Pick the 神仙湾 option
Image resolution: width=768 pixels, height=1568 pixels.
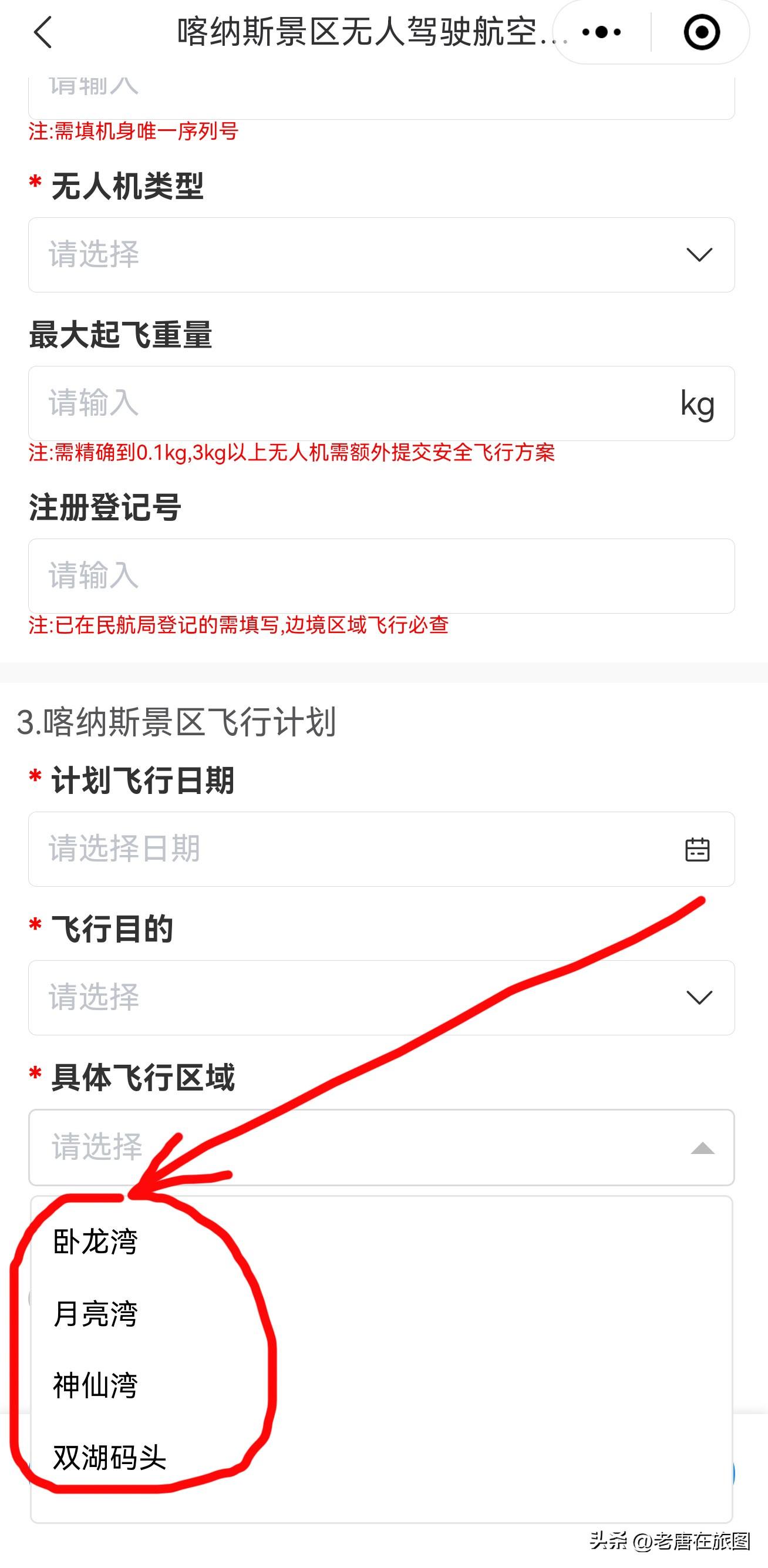point(96,1385)
